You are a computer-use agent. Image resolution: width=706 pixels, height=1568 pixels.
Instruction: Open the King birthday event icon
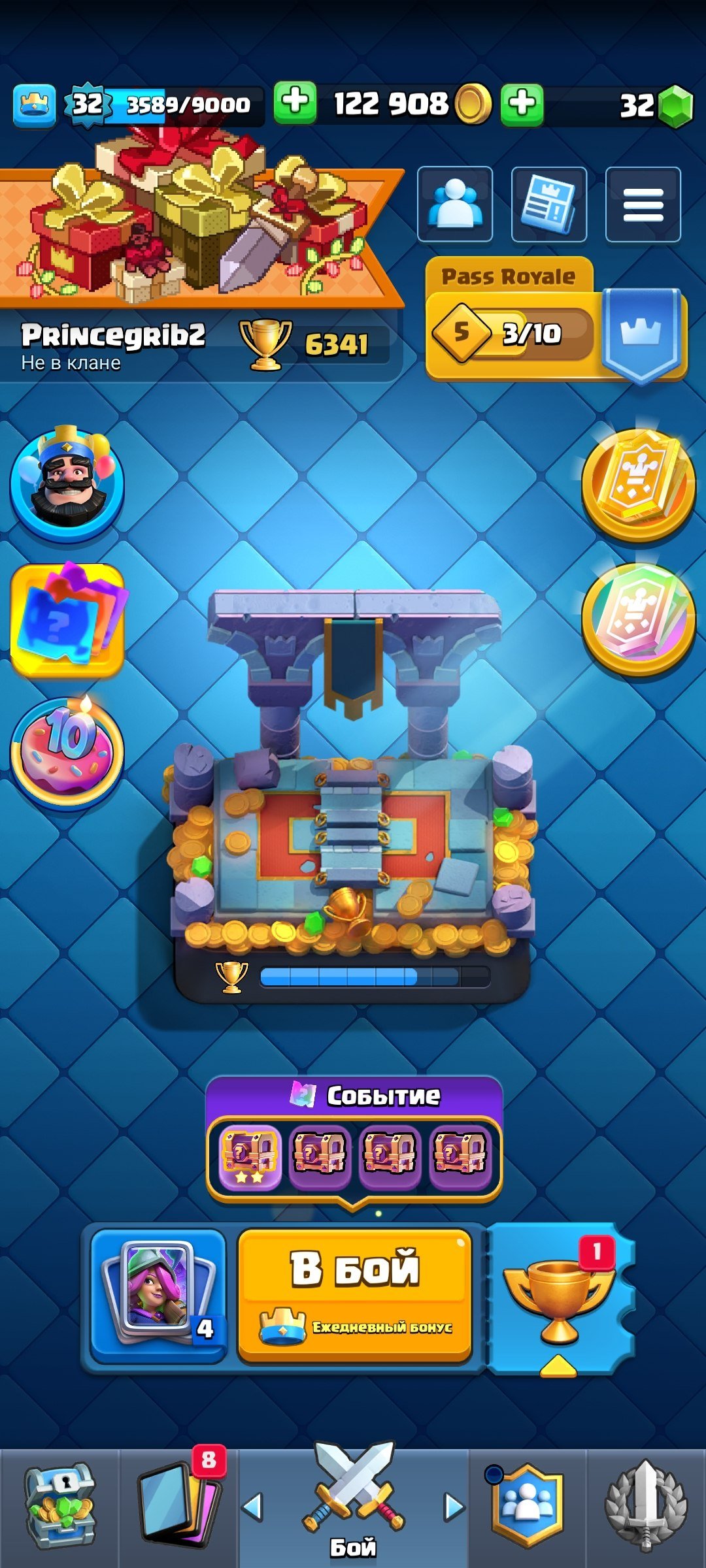(x=67, y=482)
